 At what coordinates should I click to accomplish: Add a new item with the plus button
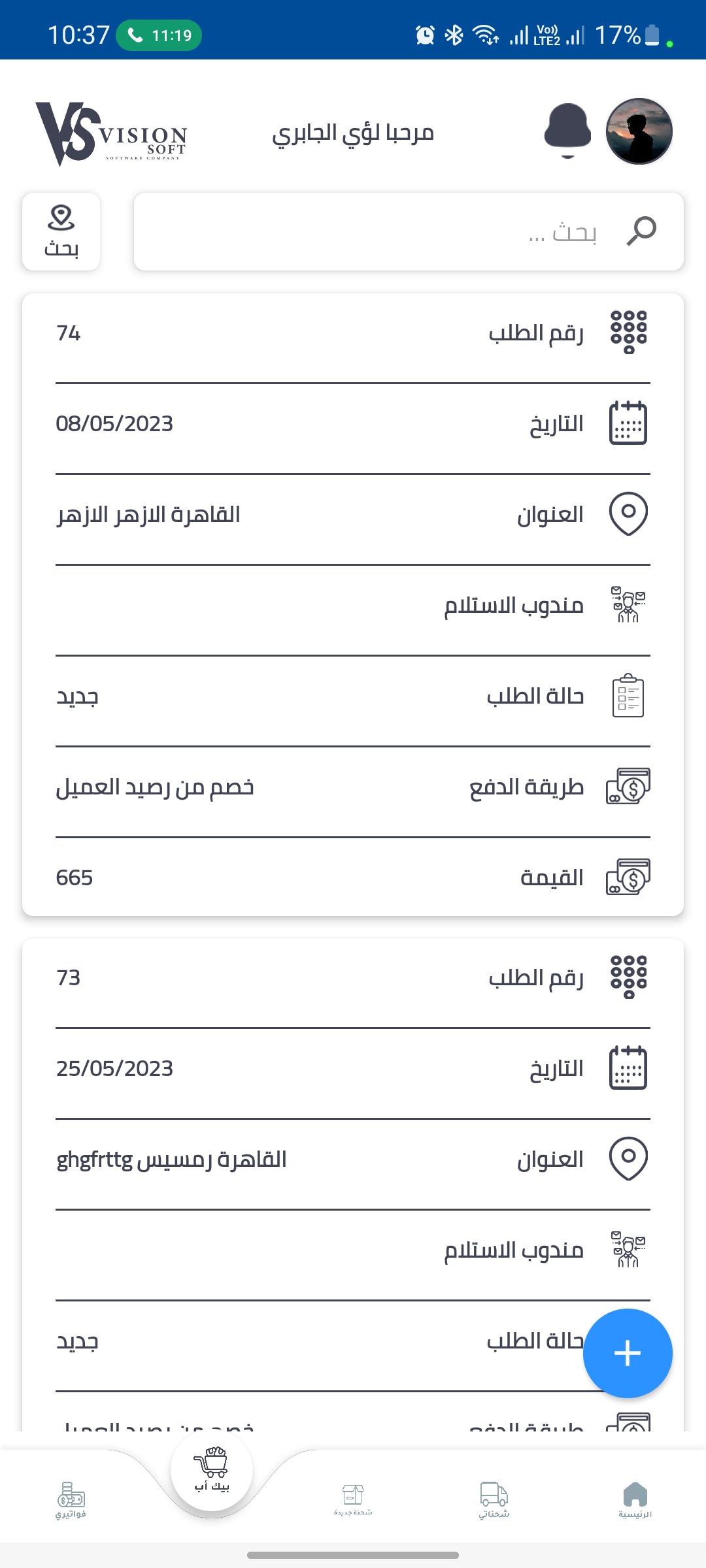point(628,1353)
